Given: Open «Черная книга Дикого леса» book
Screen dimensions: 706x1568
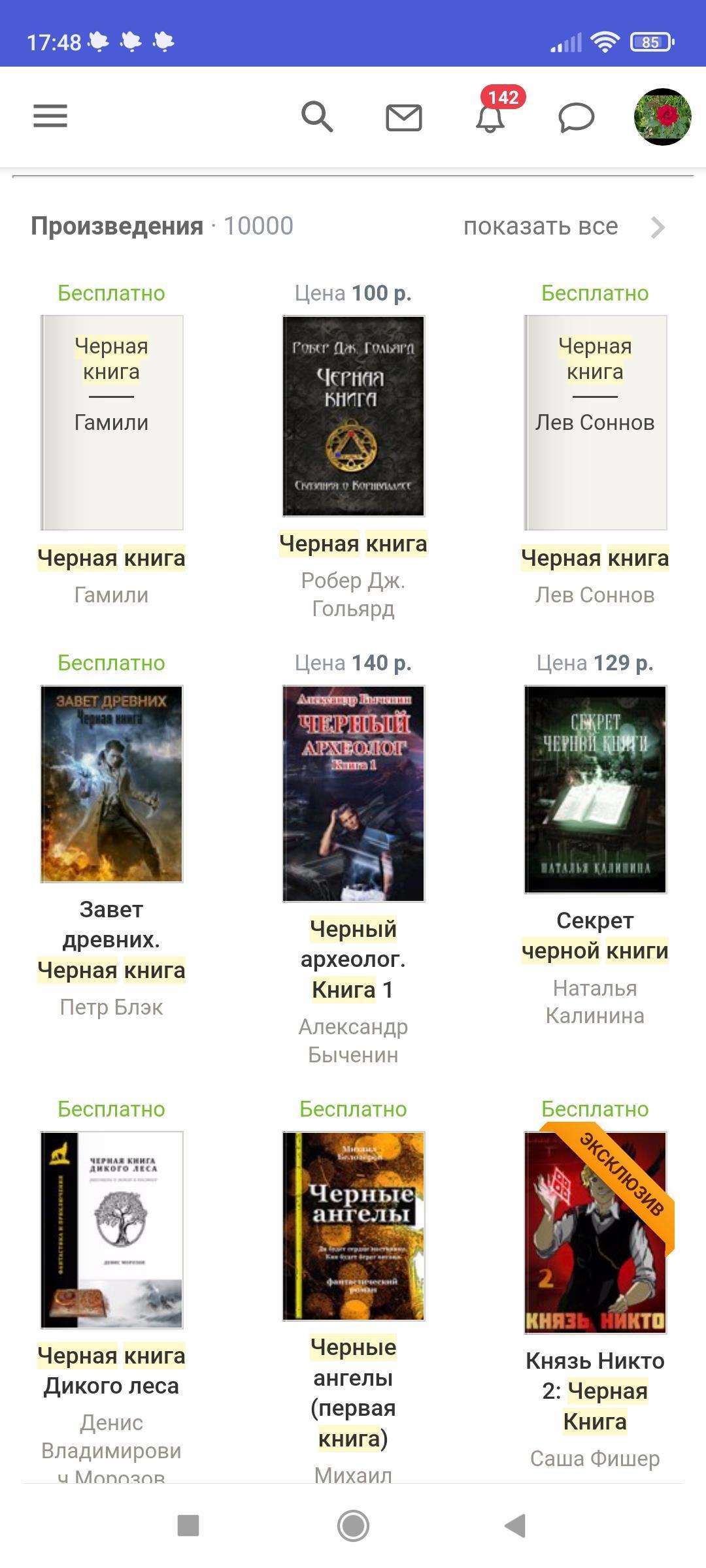Looking at the screenshot, I should point(112,1230).
